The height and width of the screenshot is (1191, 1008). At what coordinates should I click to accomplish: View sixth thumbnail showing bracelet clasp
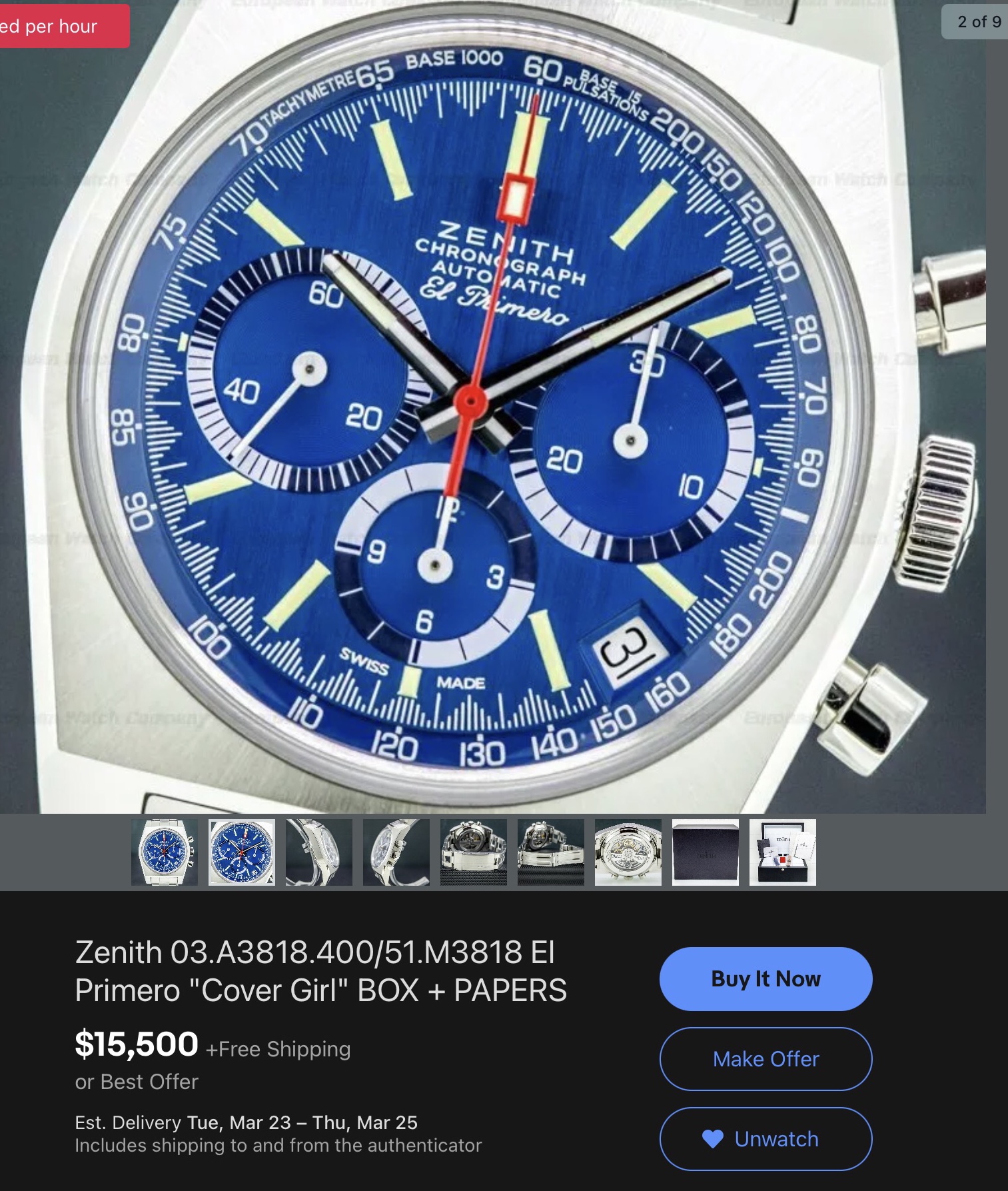(551, 852)
